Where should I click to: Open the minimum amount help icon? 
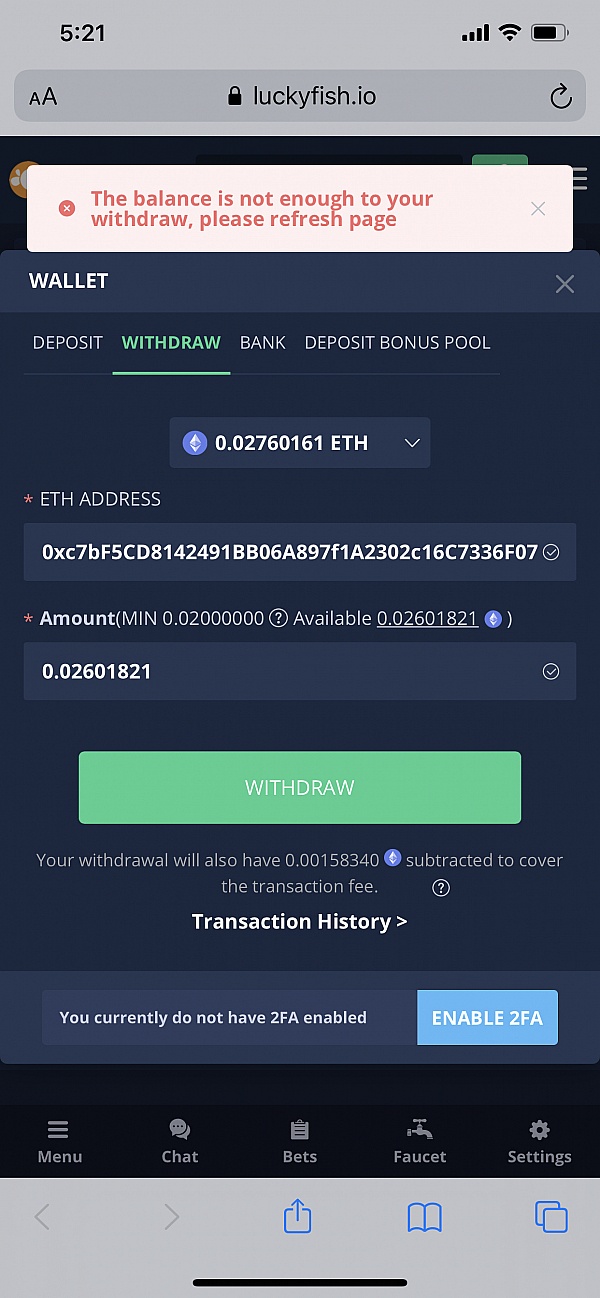tap(279, 618)
